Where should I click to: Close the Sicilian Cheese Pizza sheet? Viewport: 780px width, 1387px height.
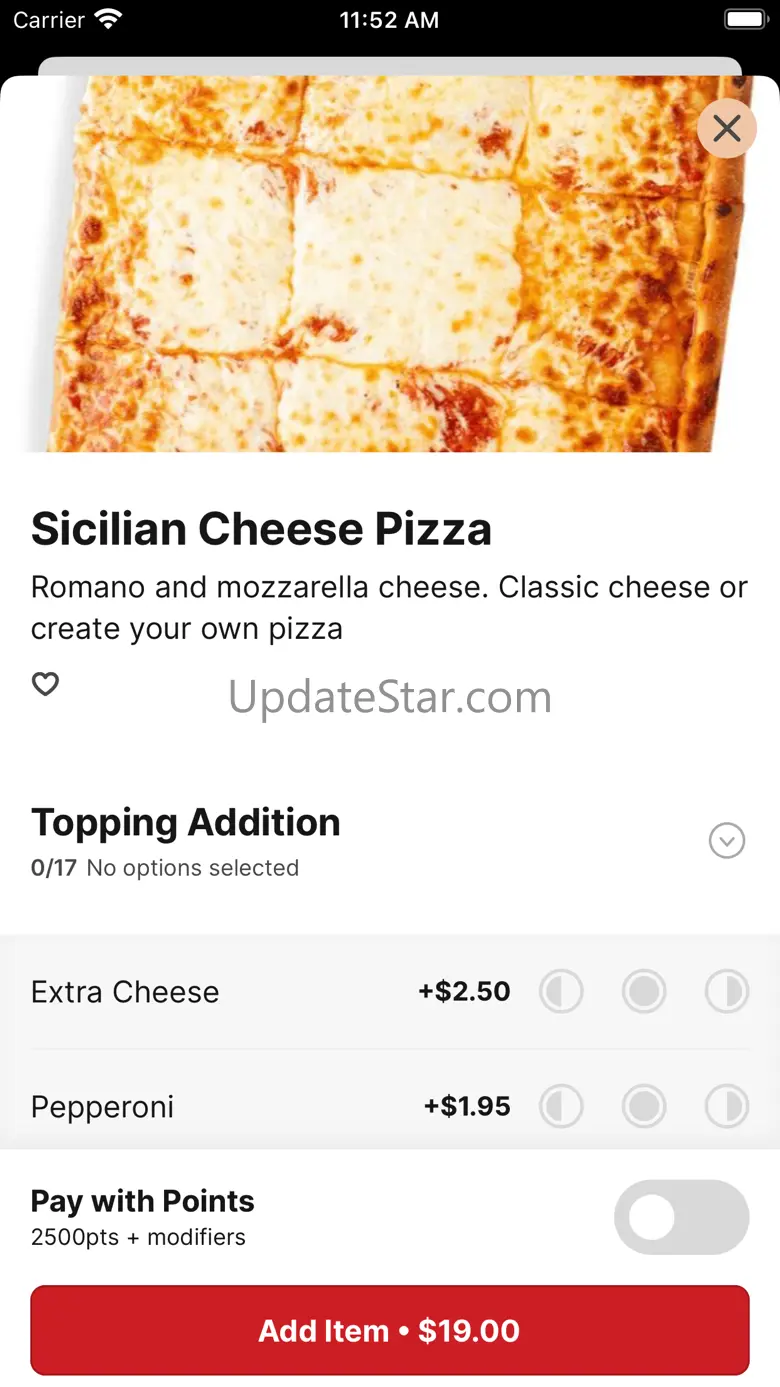[x=727, y=128]
